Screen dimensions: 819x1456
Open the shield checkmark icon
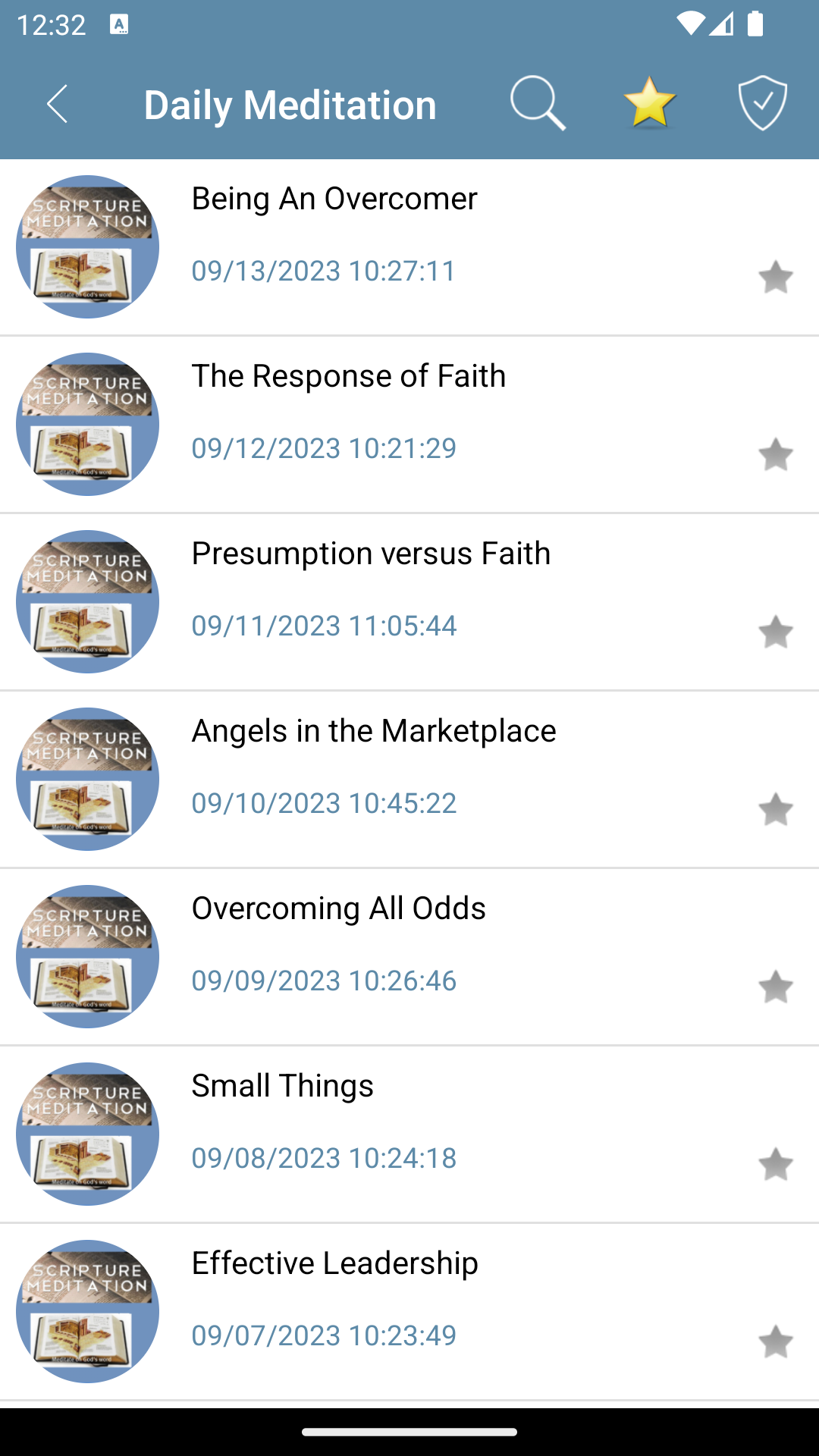pyautogui.click(x=762, y=103)
